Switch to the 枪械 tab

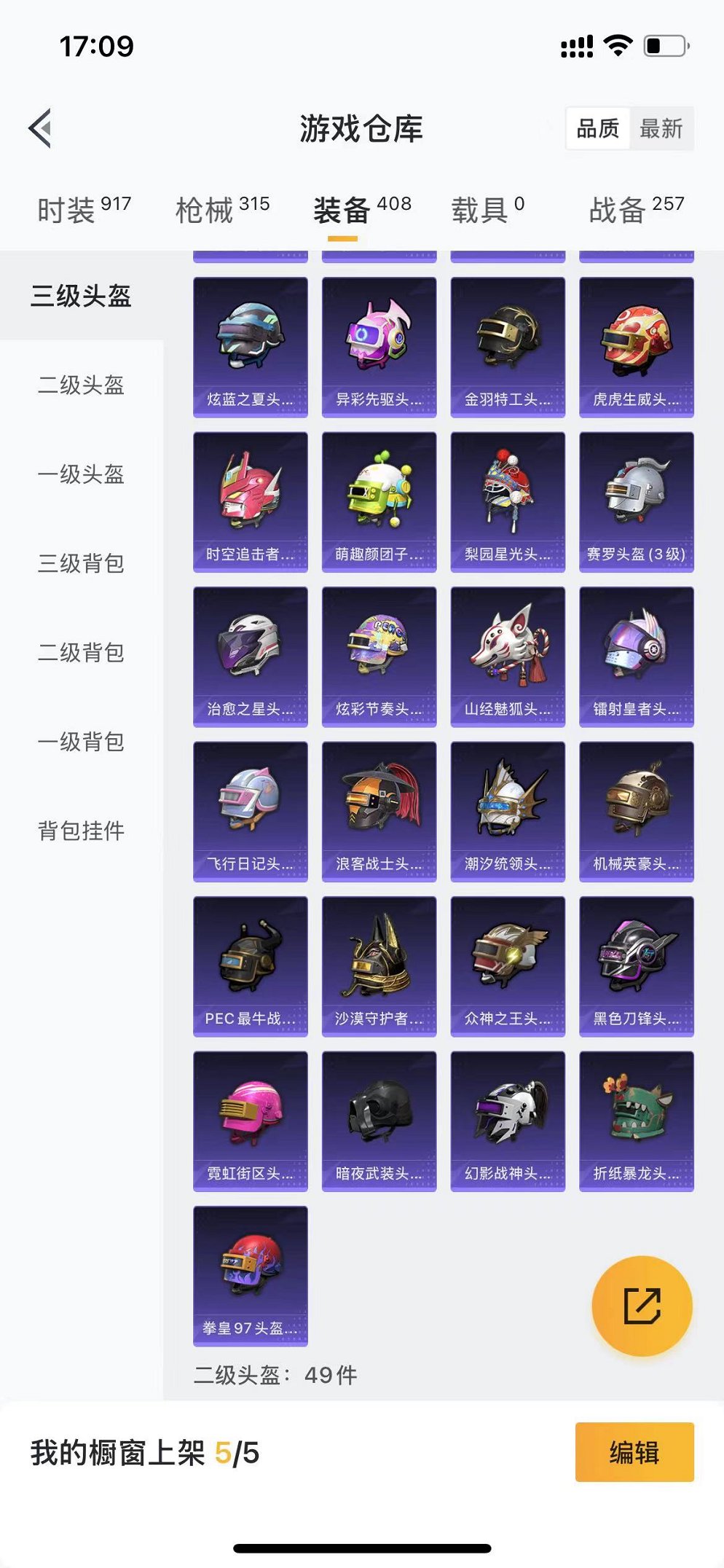222,209
